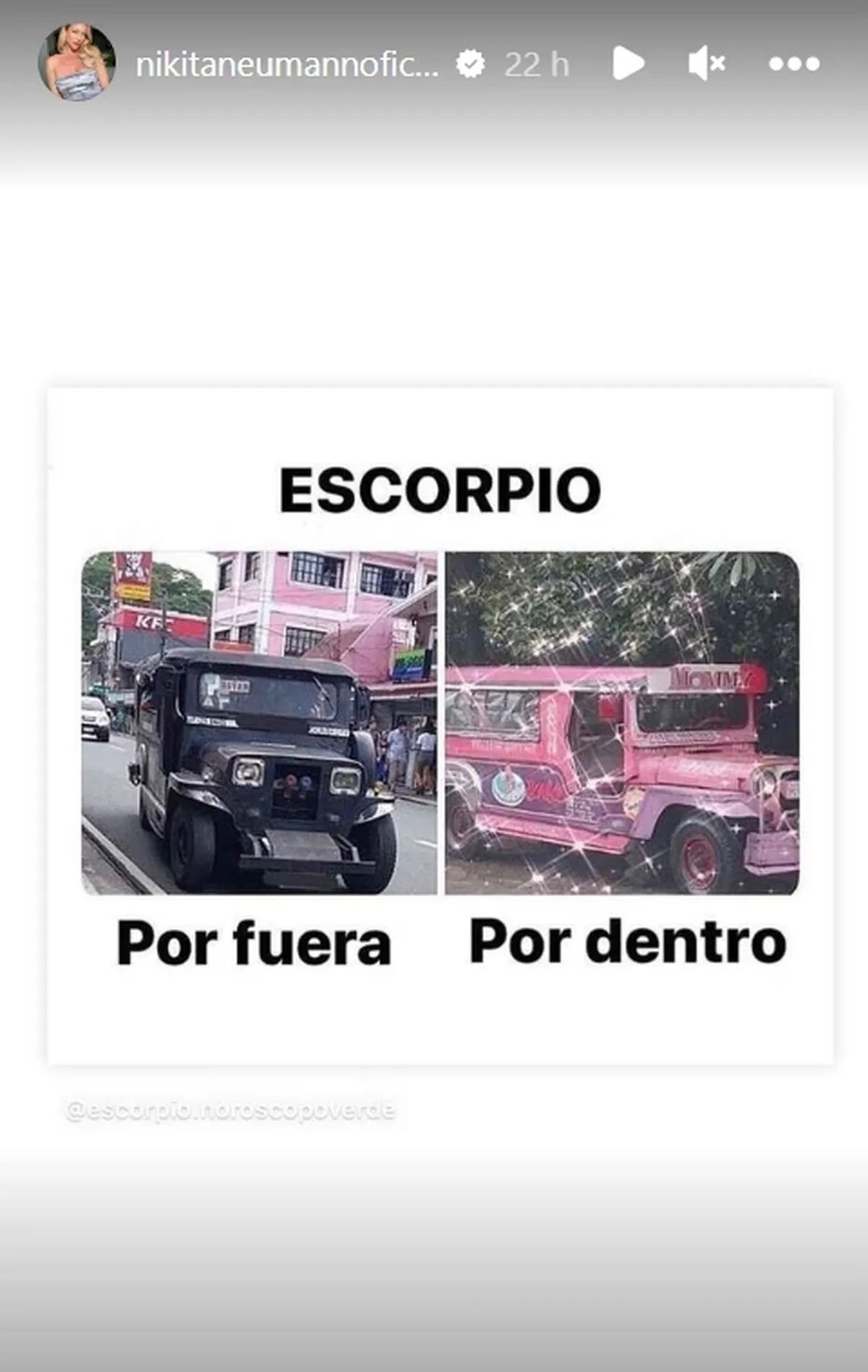Open the three-dot overflow menu
The width and height of the screenshot is (868, 1372).
pyautogui.click(x=793, y=64)
